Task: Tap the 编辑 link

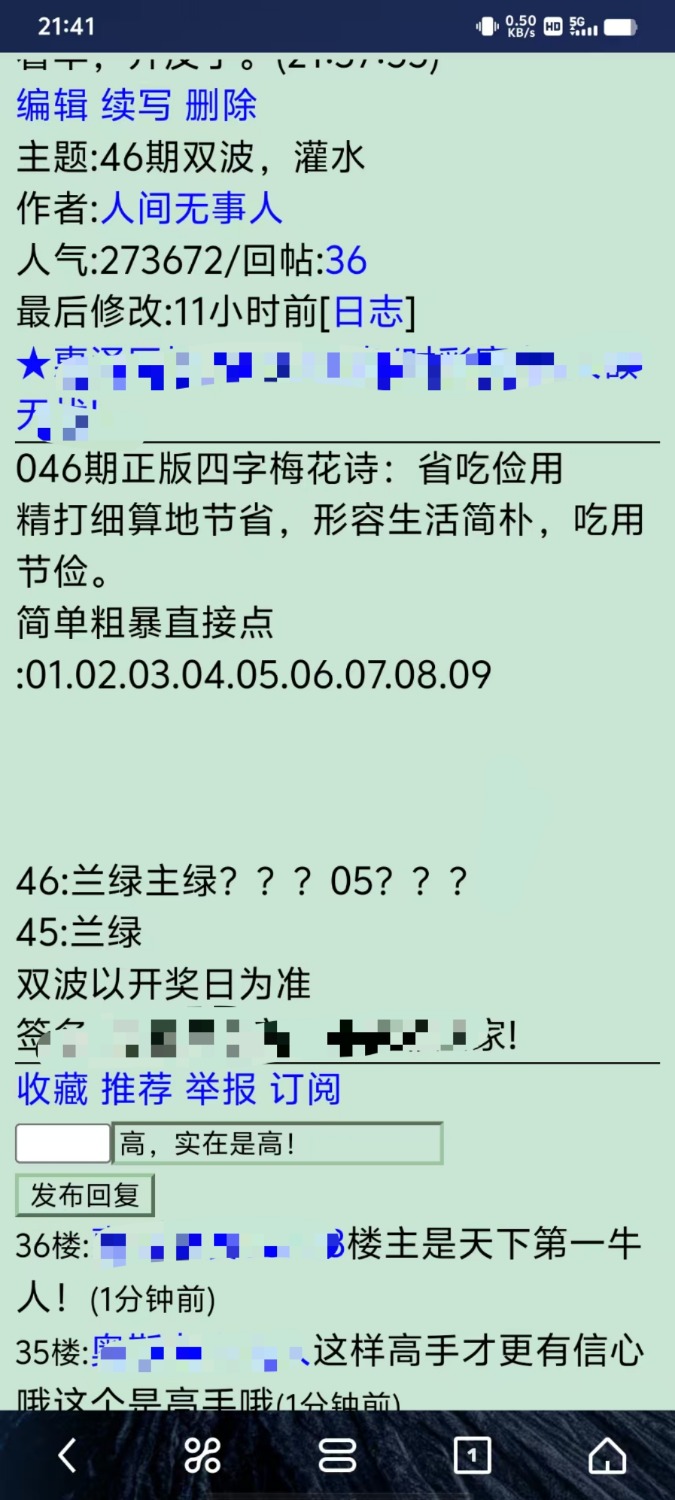Action: tap(52, 105)
